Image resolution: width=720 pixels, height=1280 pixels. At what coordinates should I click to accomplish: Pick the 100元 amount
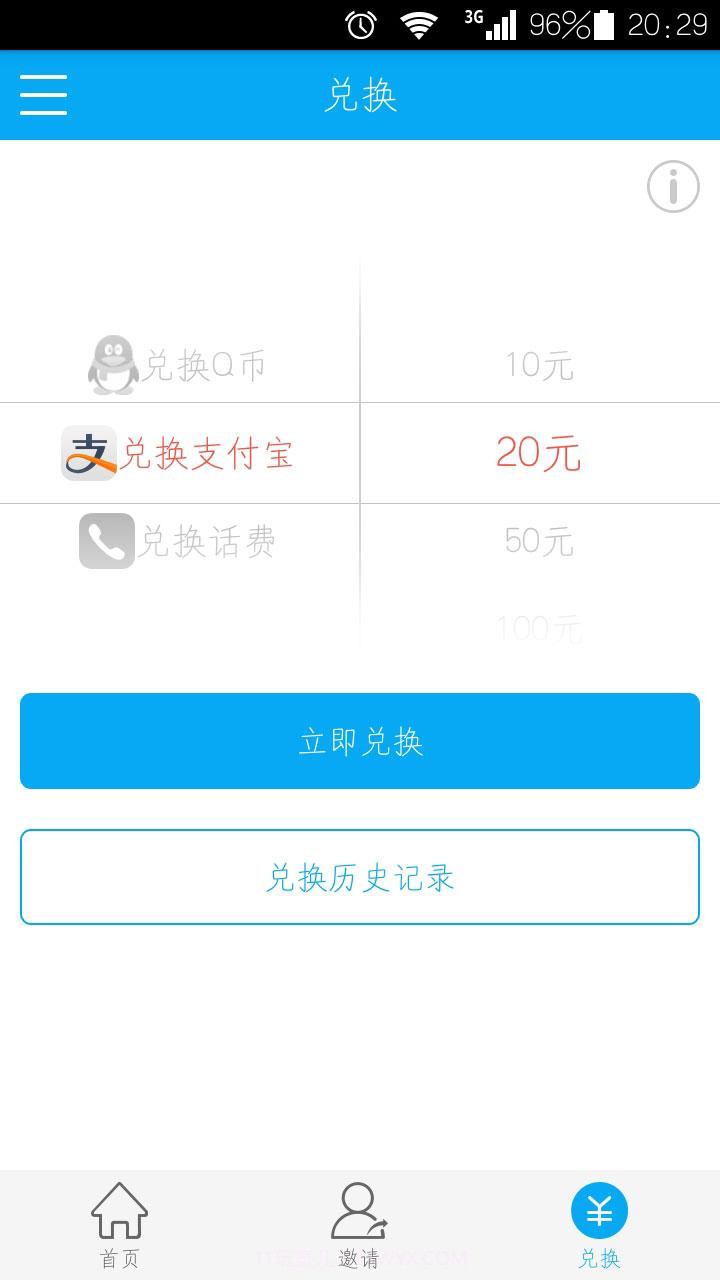540,628
